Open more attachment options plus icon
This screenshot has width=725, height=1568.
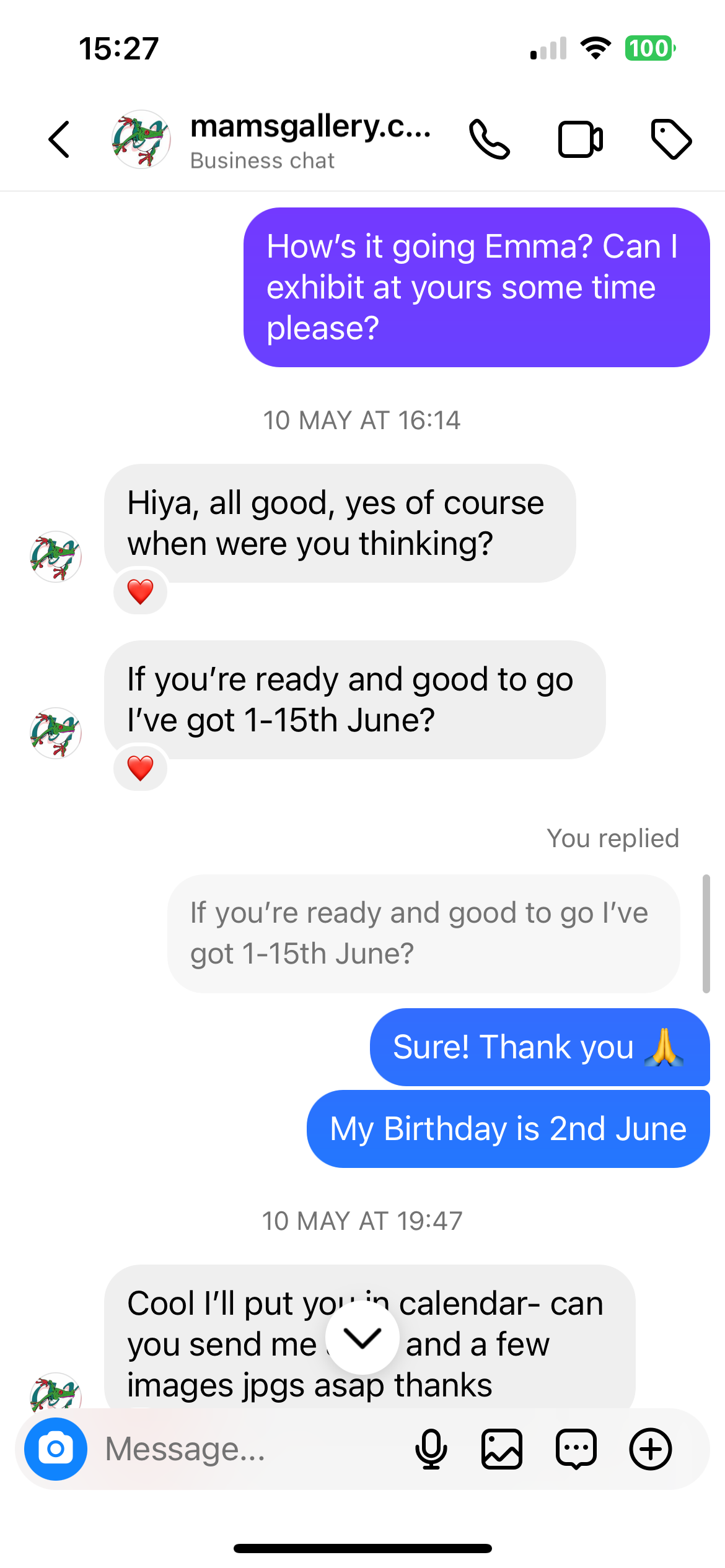coord(651,1449)
